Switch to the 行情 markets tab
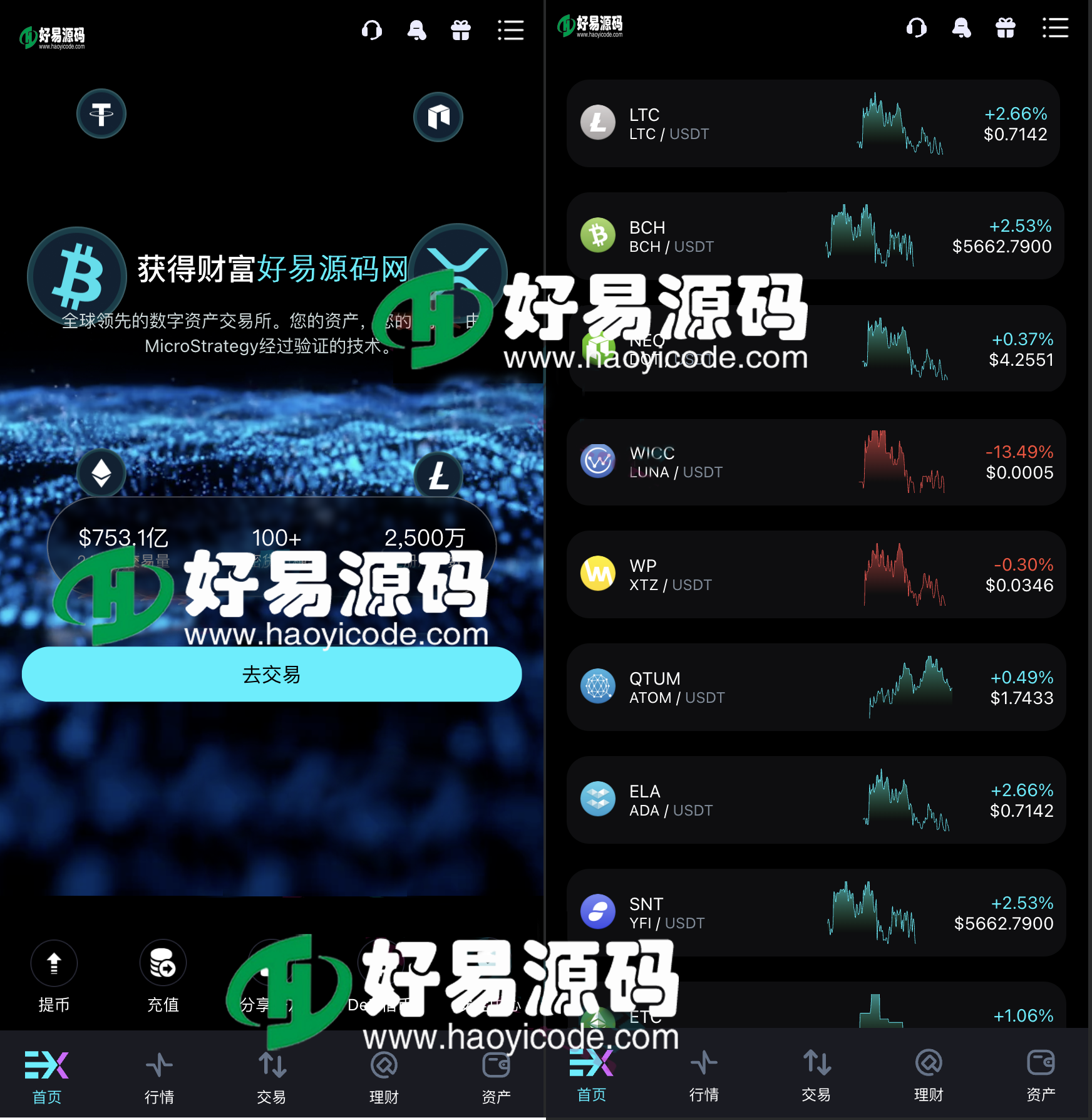 point(158,1076)
